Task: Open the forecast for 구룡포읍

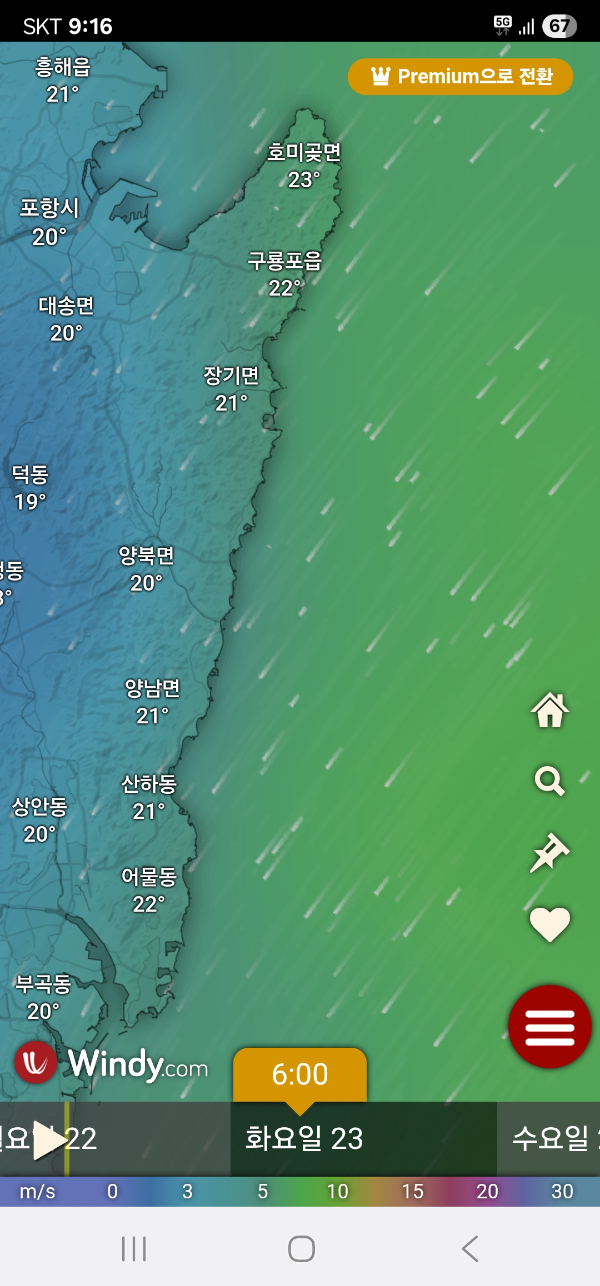Action: (x=285, y=274)
